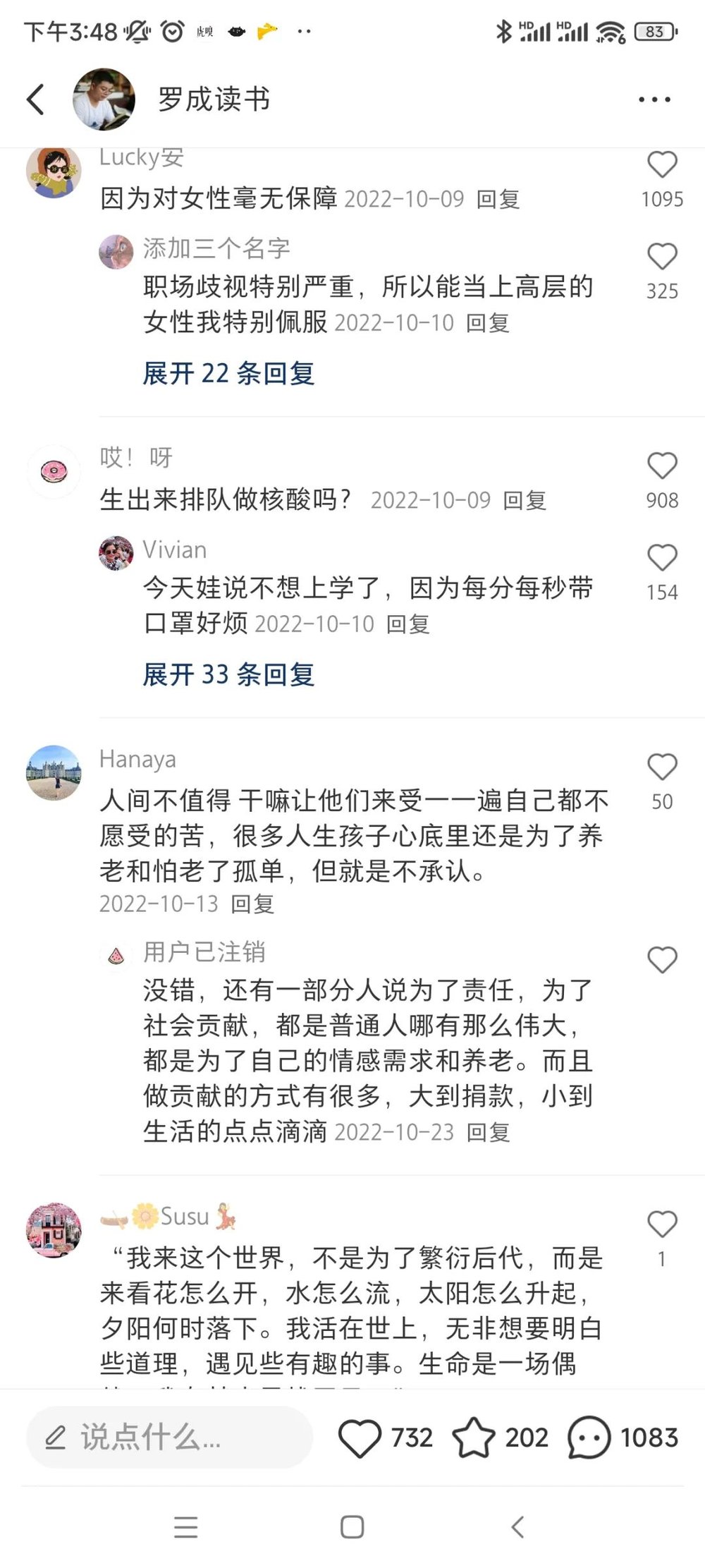Expand 展开 22 条回复

coord(228,373)
